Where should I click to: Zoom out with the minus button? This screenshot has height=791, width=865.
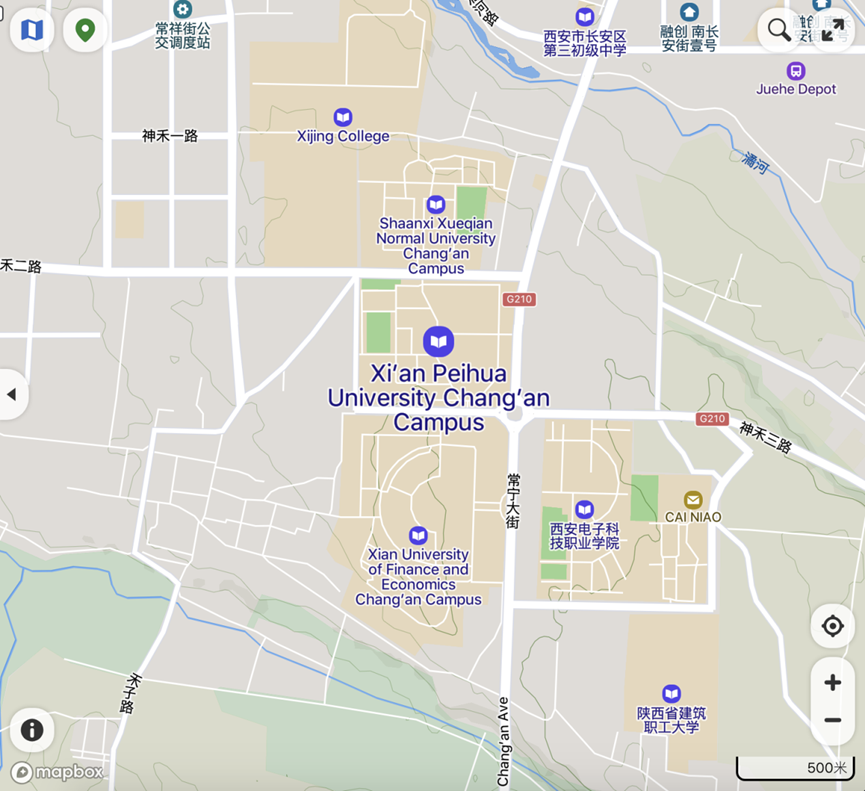coord(832,720)
